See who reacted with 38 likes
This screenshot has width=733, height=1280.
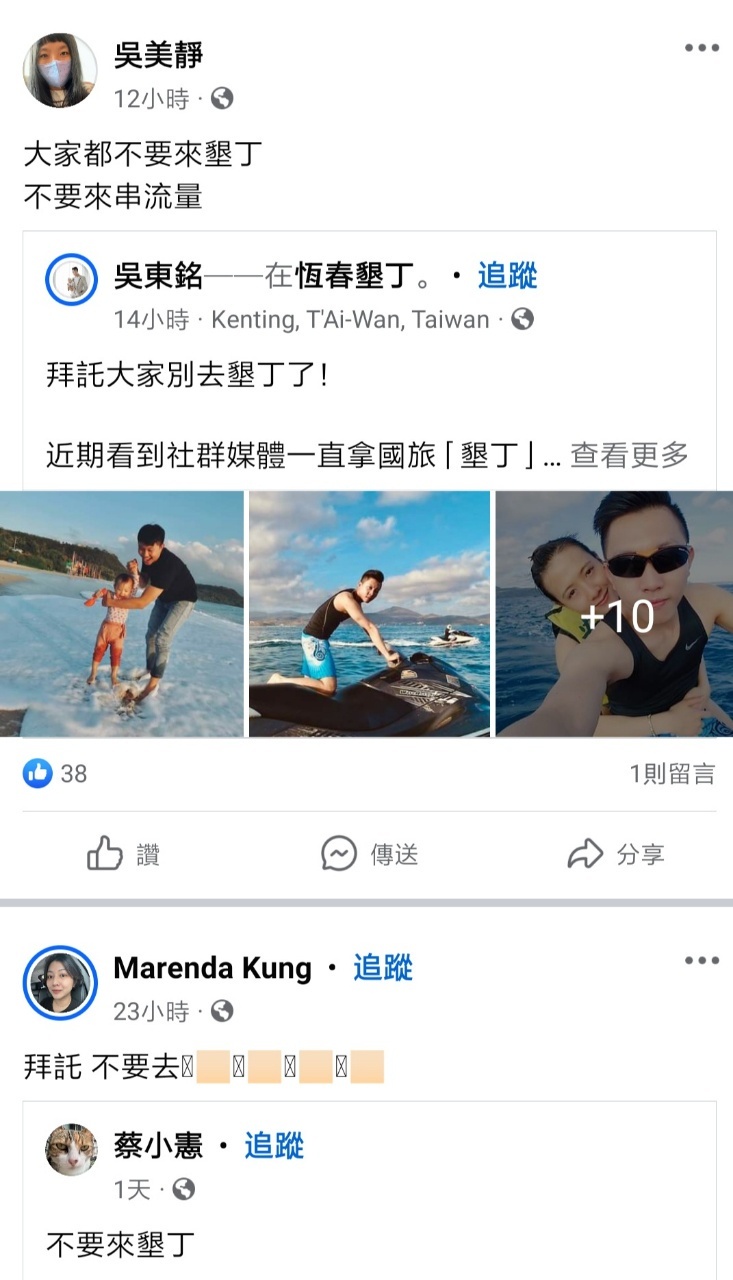coord(56,773)
